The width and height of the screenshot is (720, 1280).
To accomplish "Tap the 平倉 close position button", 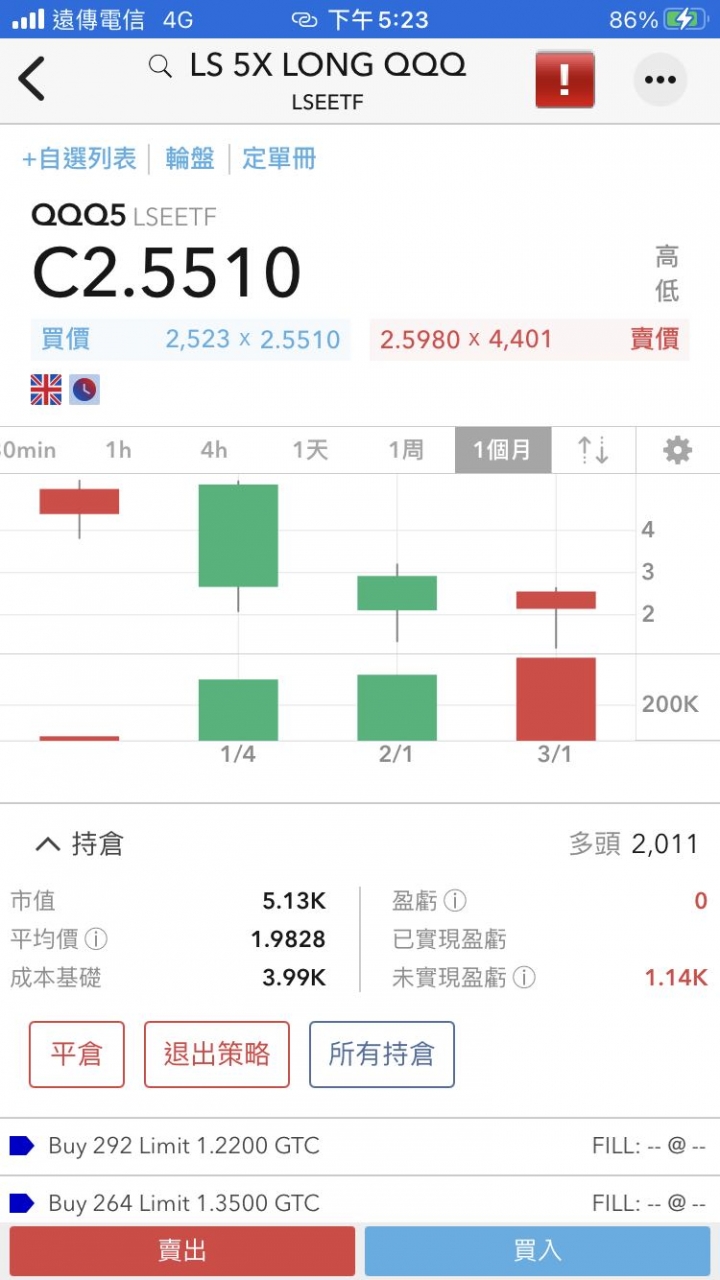I will pos(77,1054).
